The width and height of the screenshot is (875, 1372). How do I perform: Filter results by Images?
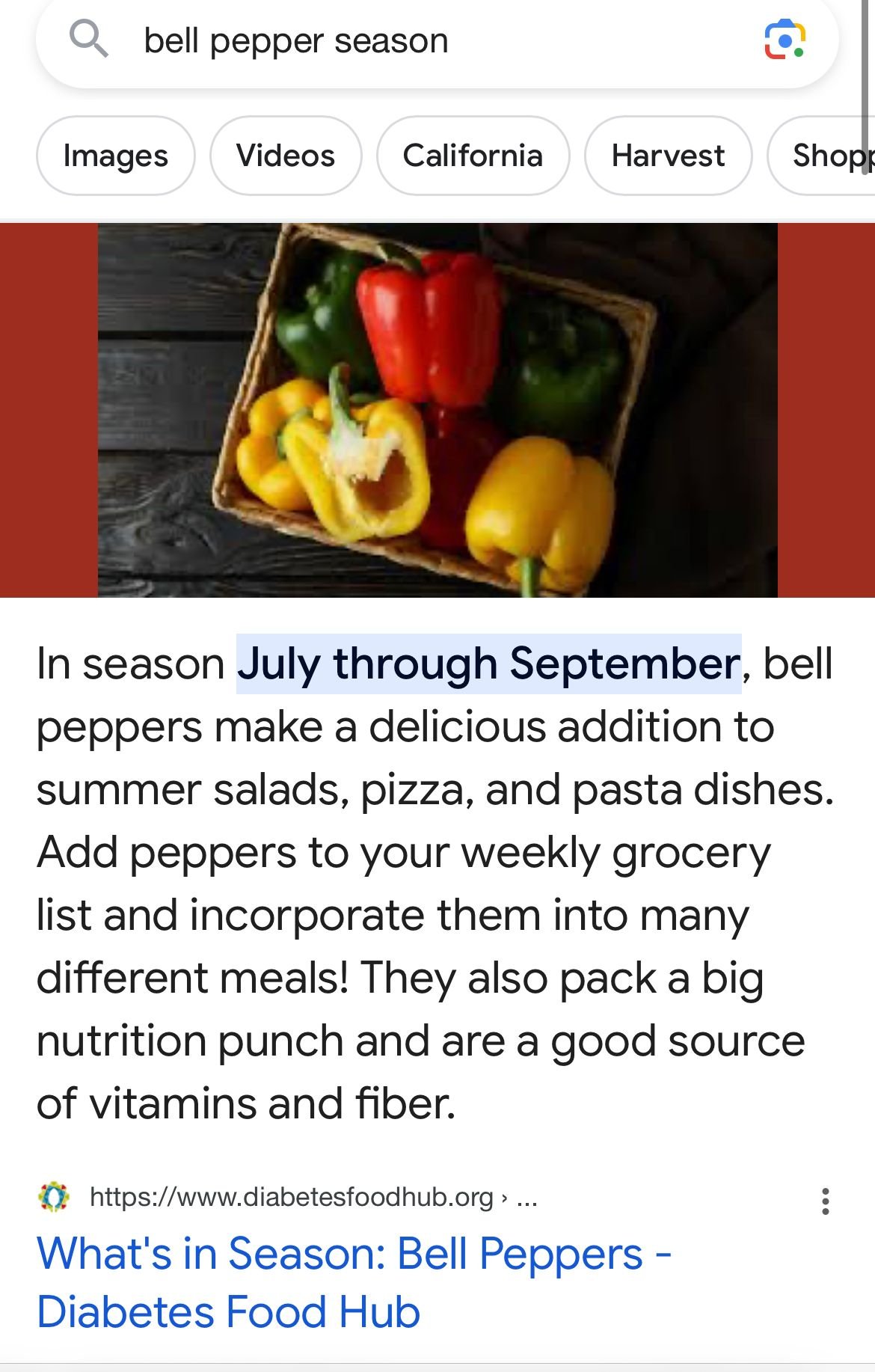(116, 156)
